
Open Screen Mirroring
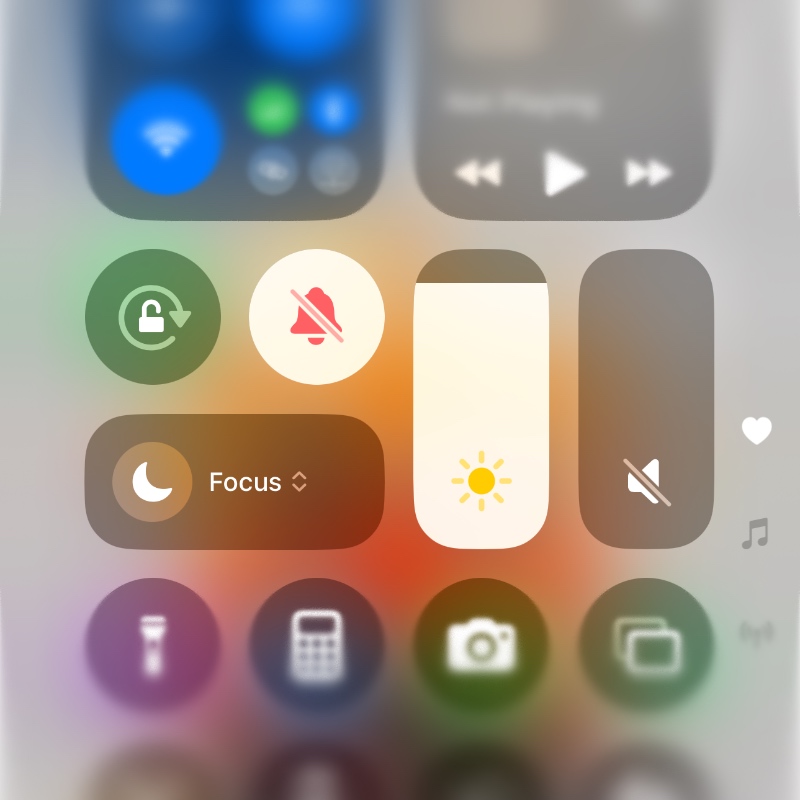[646, 645]
